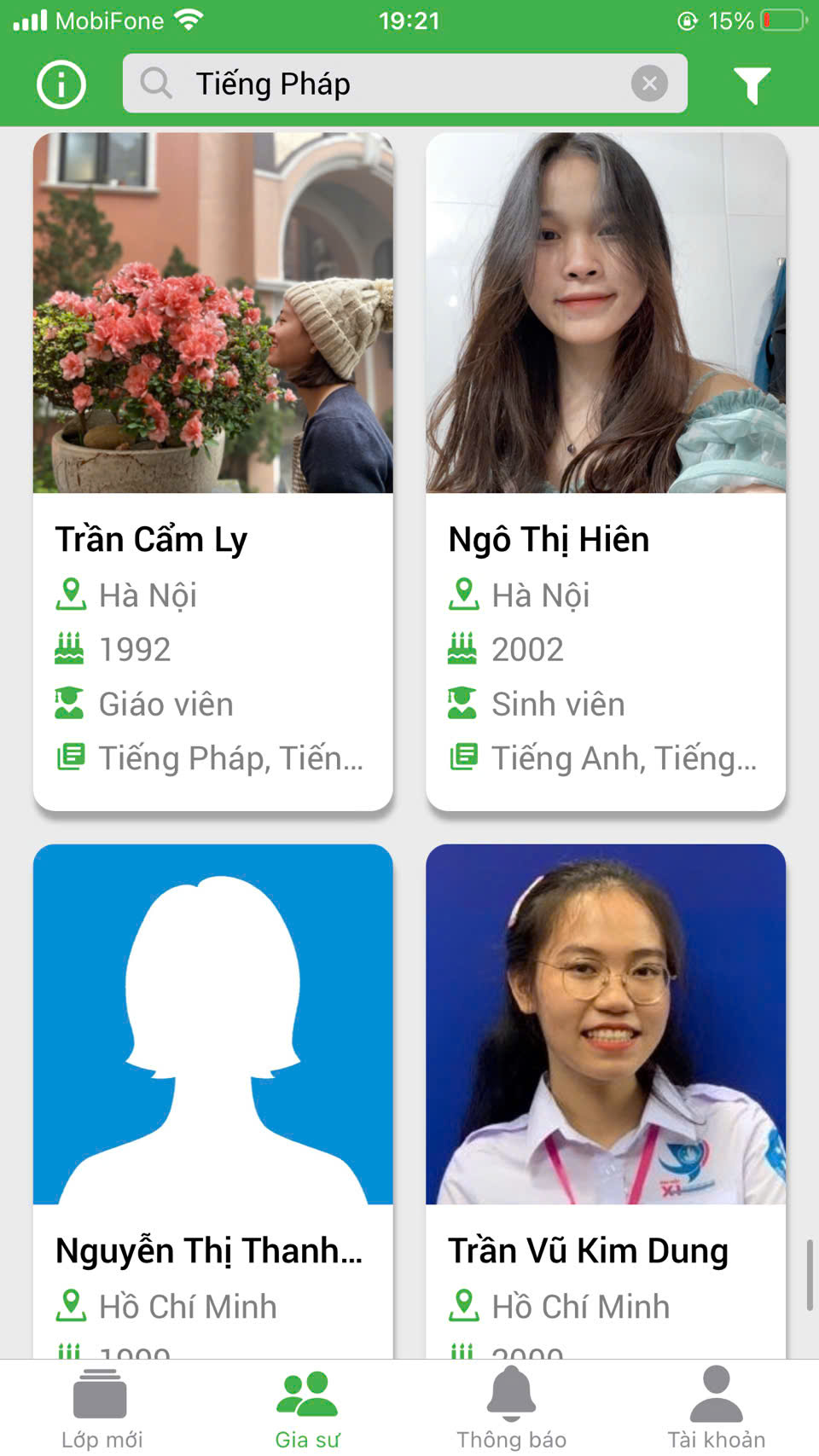
Task: Open the info icon in the header
Action: point(61,84)
